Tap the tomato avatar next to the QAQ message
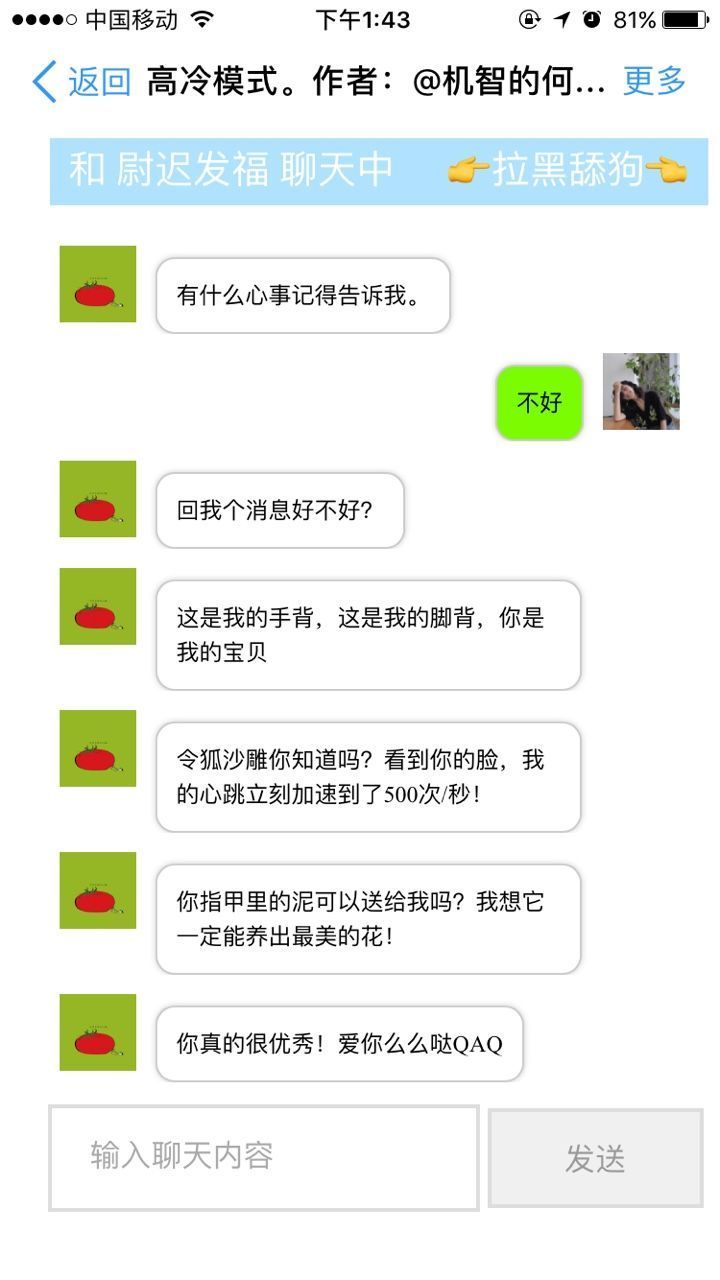This screenshot has height=1280, width=720. click(x=97, y=1035)
